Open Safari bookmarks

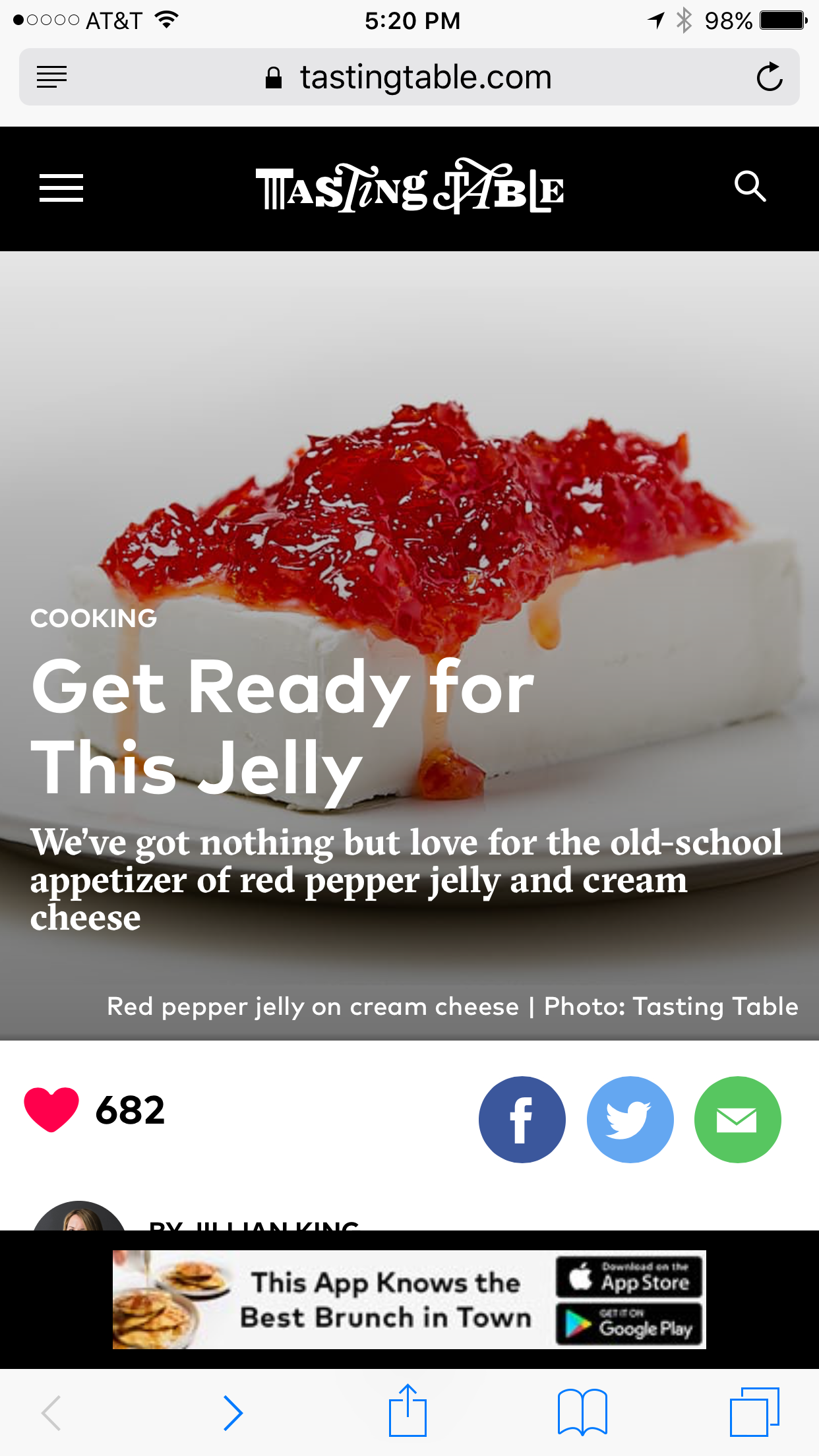582,1412
